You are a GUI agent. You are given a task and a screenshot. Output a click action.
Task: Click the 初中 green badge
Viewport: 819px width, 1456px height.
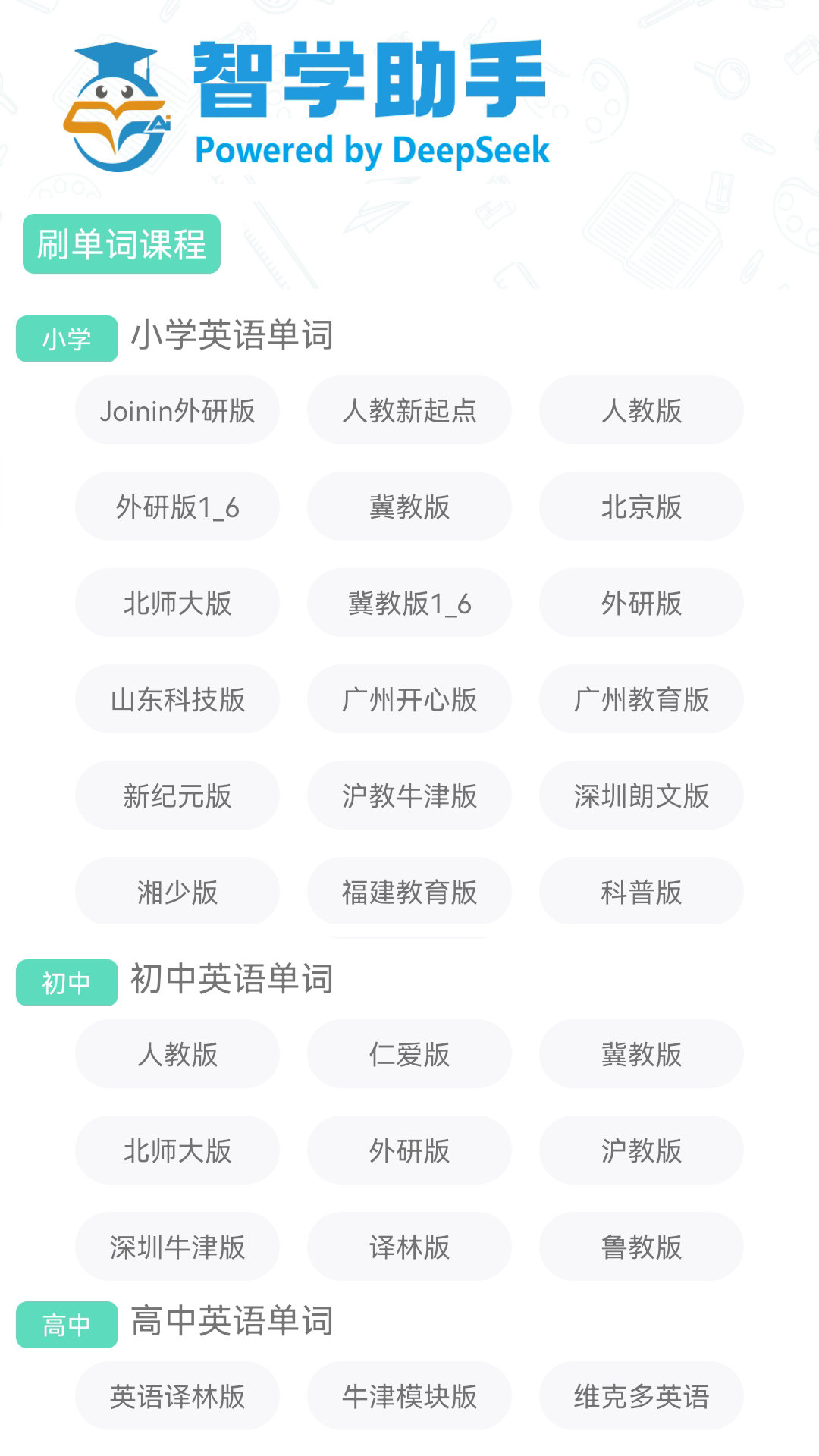tap(66, 981)
